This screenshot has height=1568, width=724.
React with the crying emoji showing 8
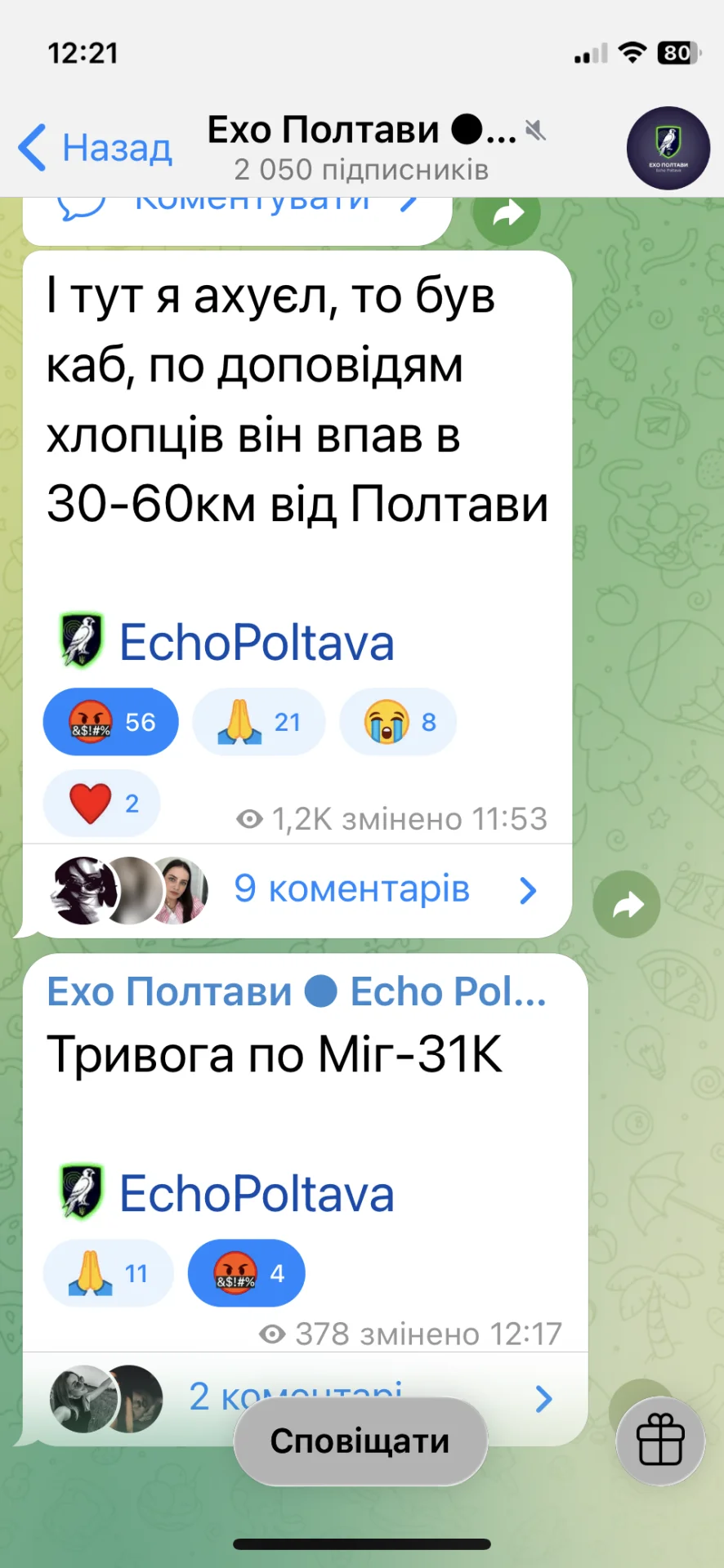[398, 722]
